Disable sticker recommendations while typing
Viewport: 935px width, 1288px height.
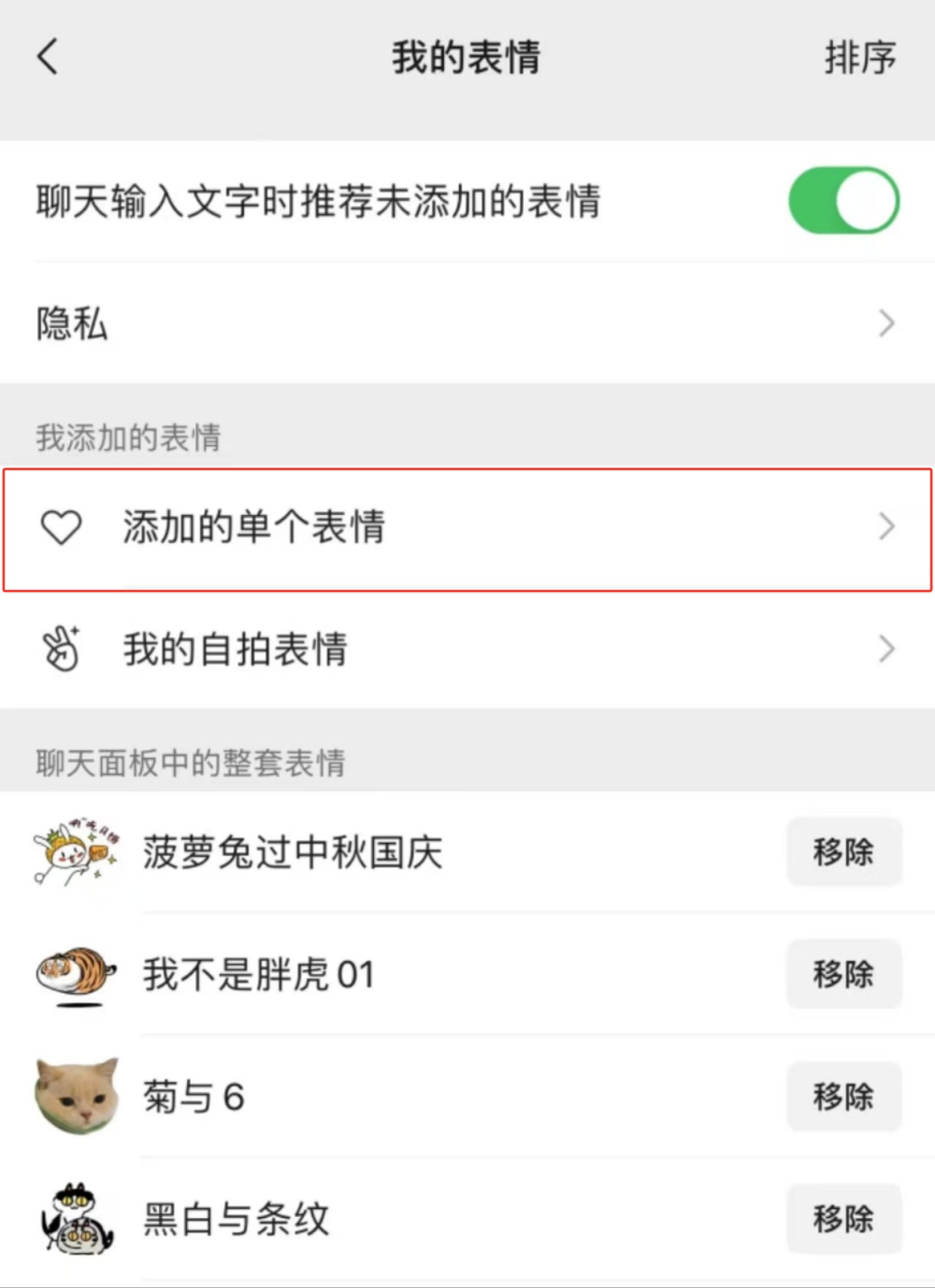coord(843,200)
